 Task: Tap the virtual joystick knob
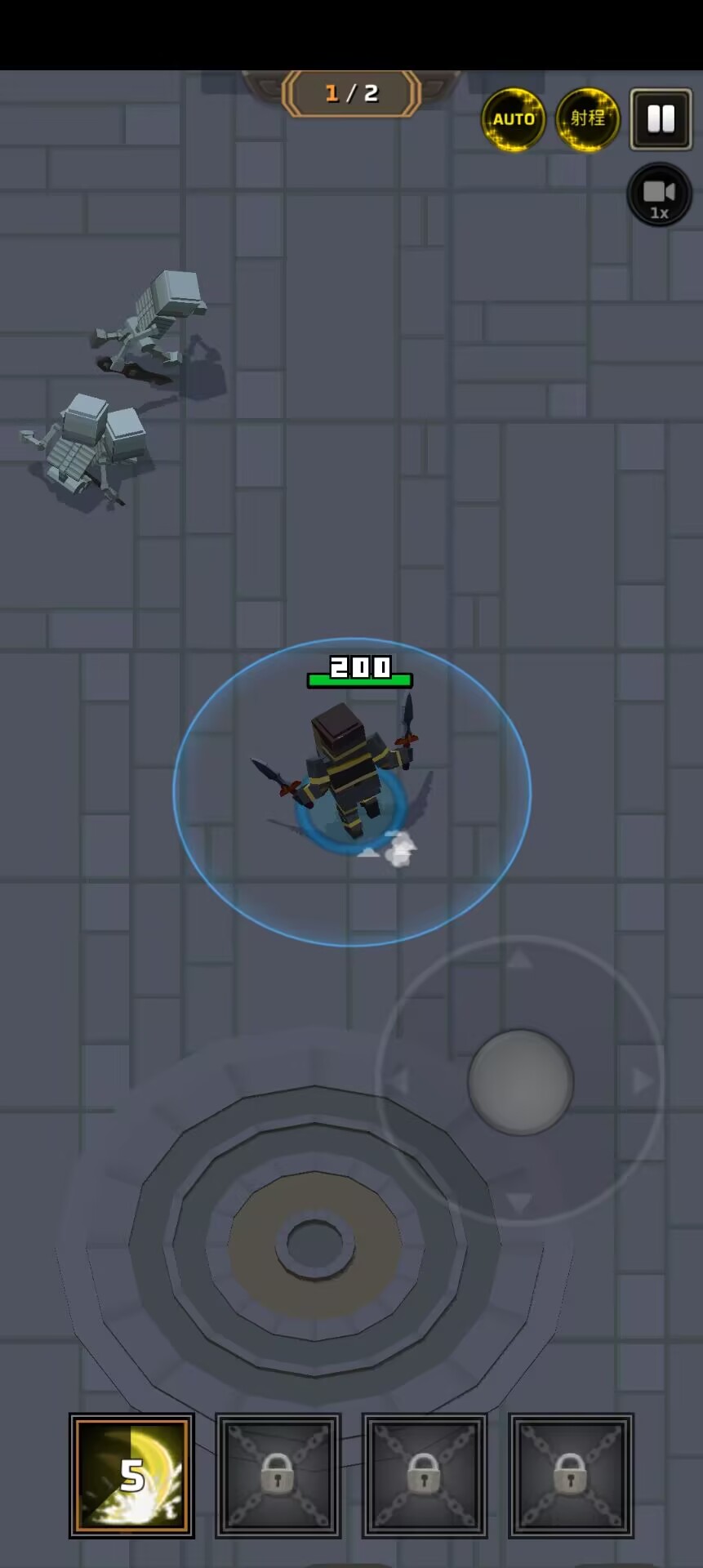(x=521, y=1081)
